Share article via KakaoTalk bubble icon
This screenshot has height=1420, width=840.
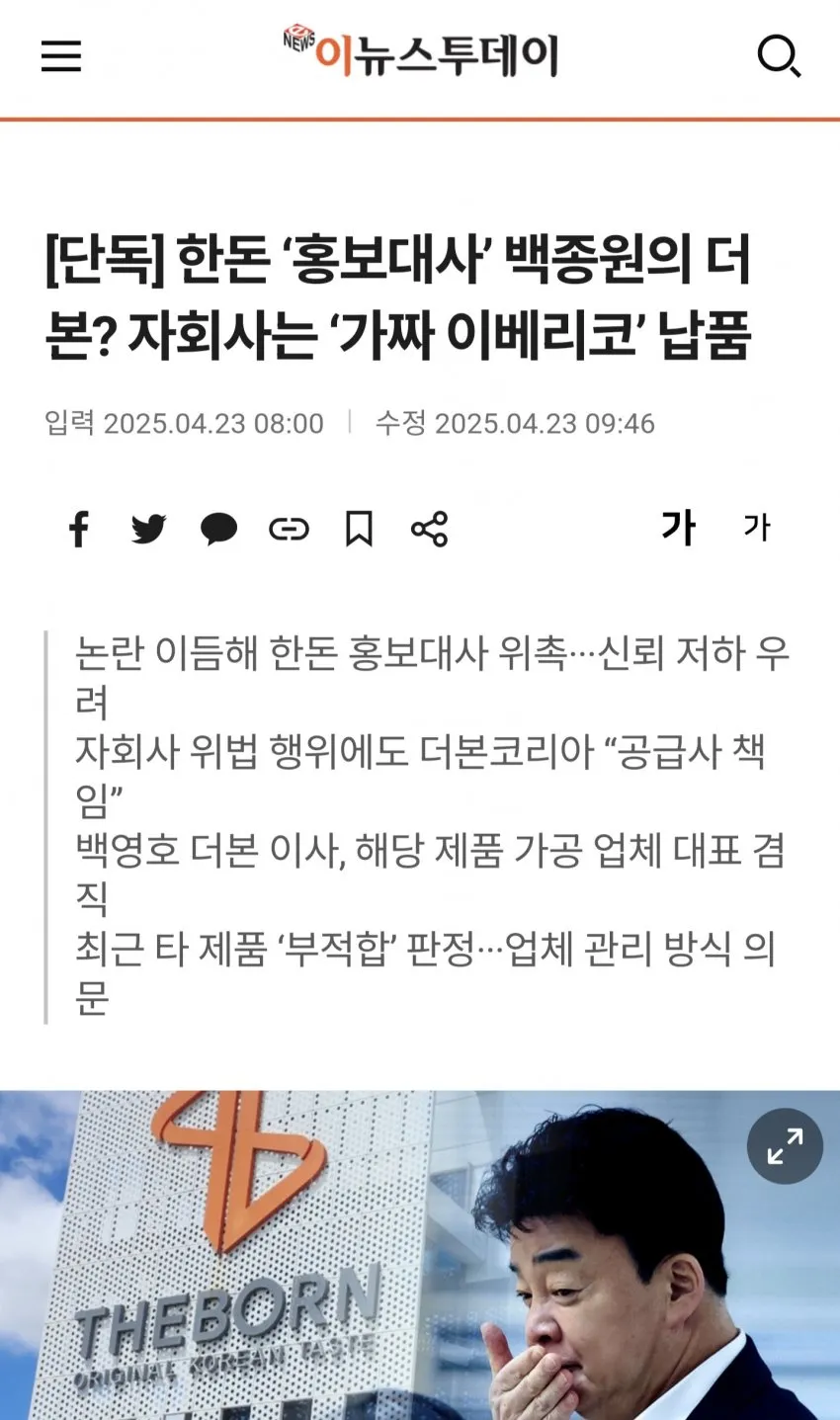tap(218, 530)
